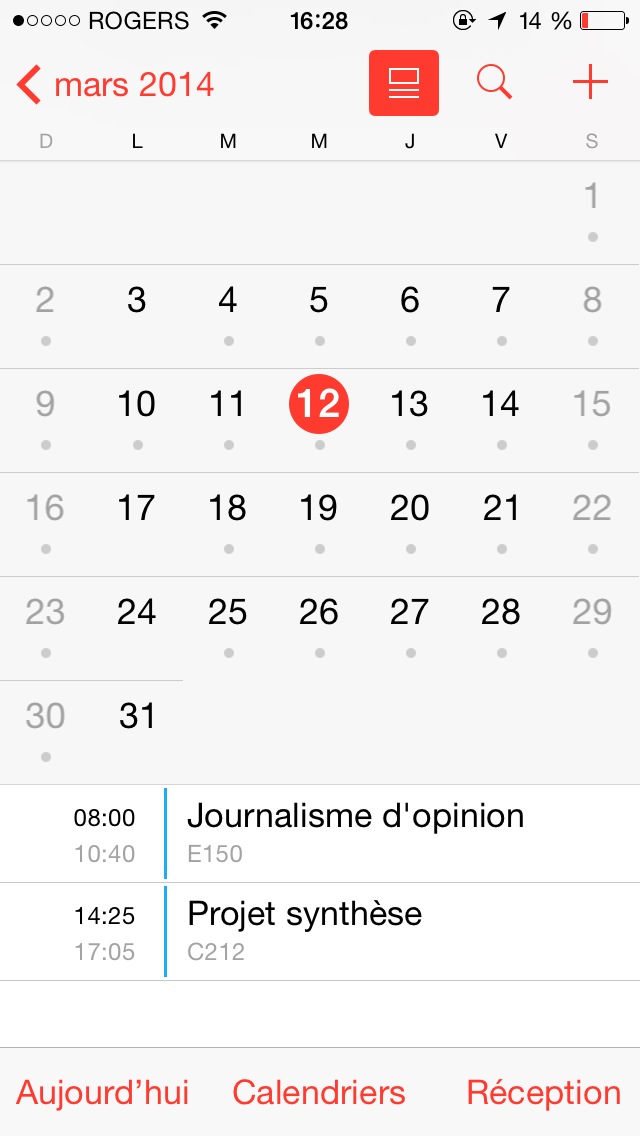
Task: Select March 31 in the calendar
Action: click(x=137, y=717)
